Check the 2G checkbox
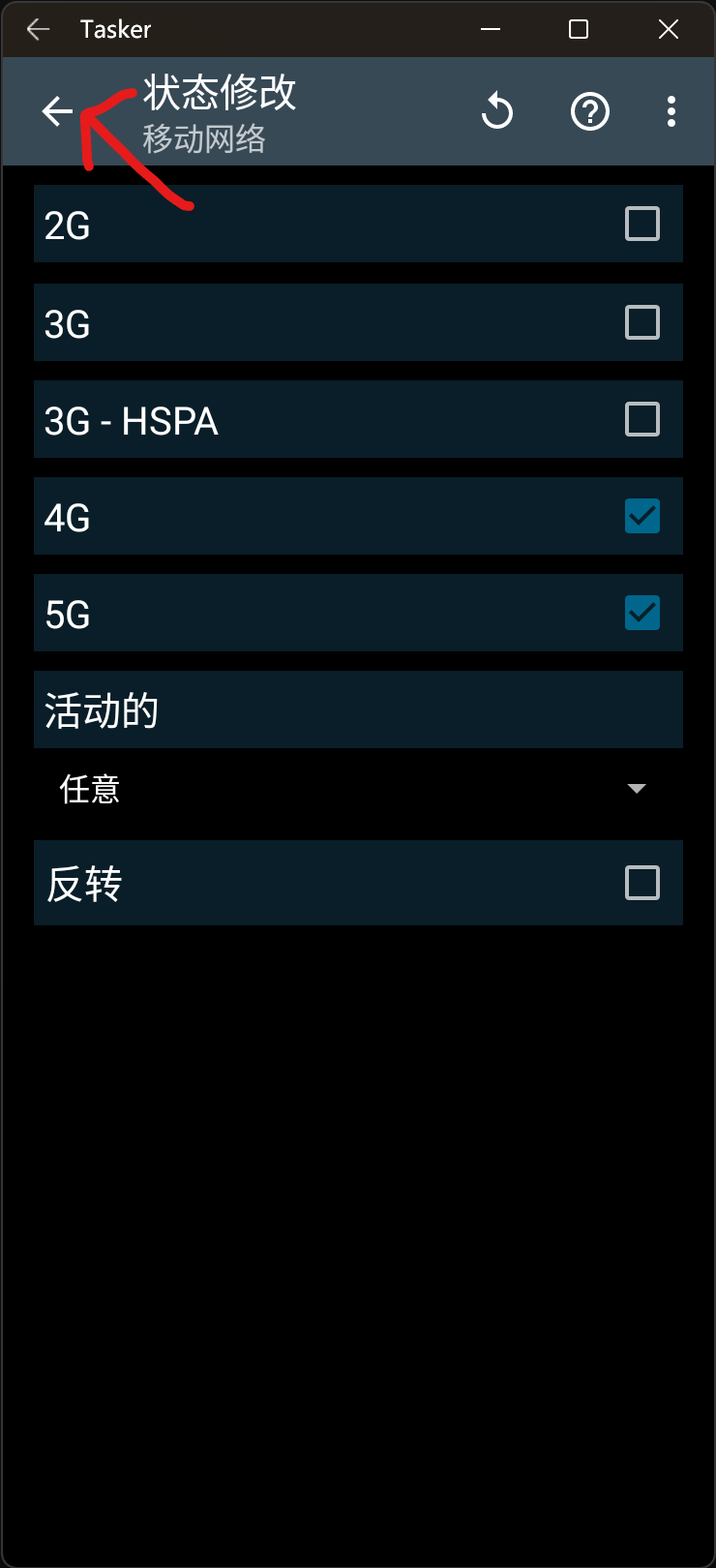The height and width of the screenshot is (1568, 716). point(641,225)
